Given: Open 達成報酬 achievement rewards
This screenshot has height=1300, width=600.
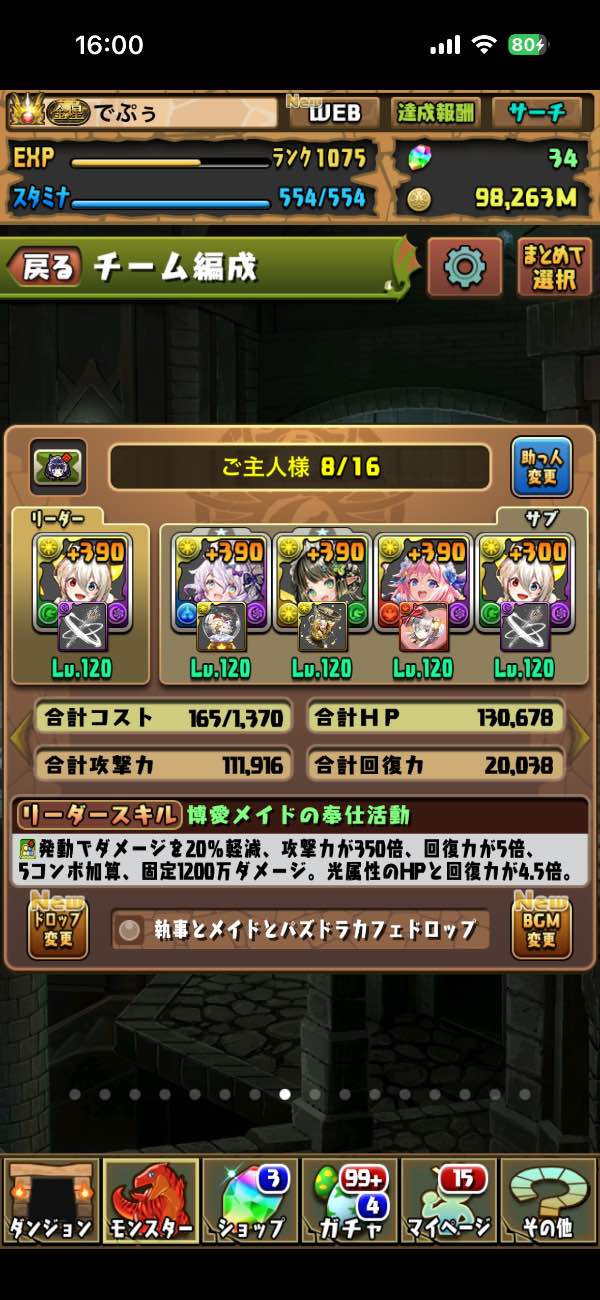Looking at the screenshot, I should [x=434, y=113].
